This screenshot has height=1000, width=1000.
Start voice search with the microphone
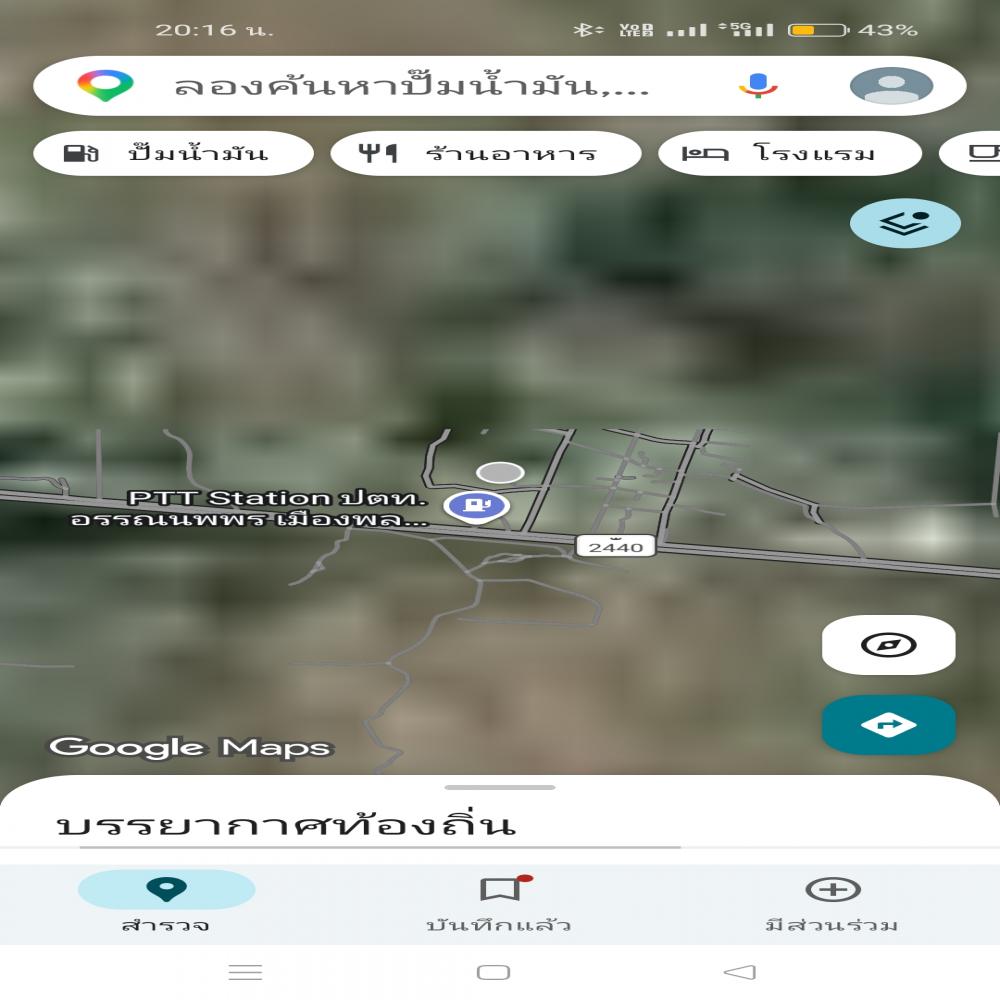coord(758,86)
